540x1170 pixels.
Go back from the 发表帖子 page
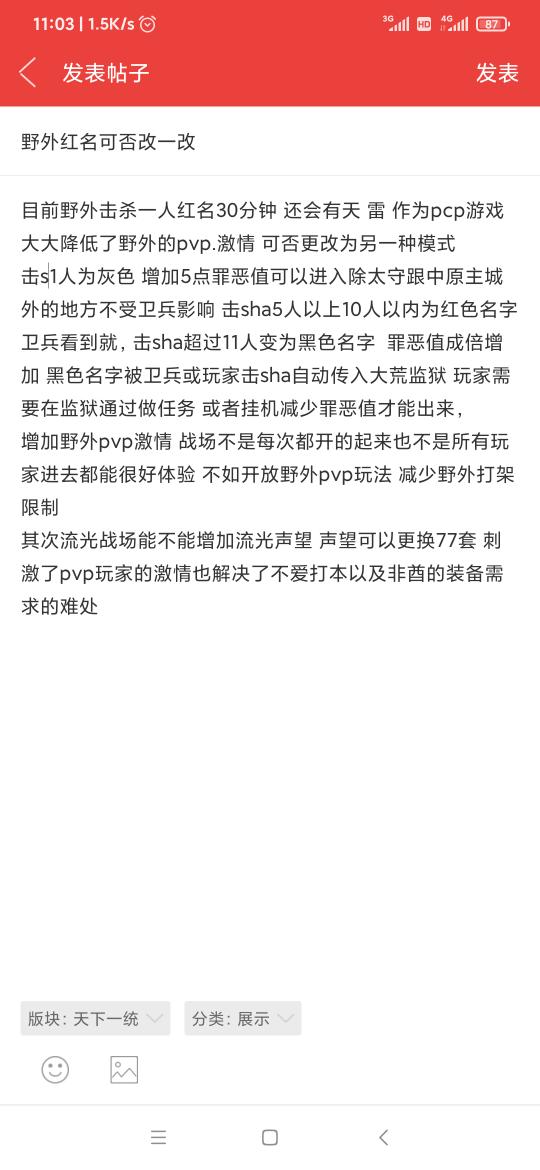[x=28, y=72]
